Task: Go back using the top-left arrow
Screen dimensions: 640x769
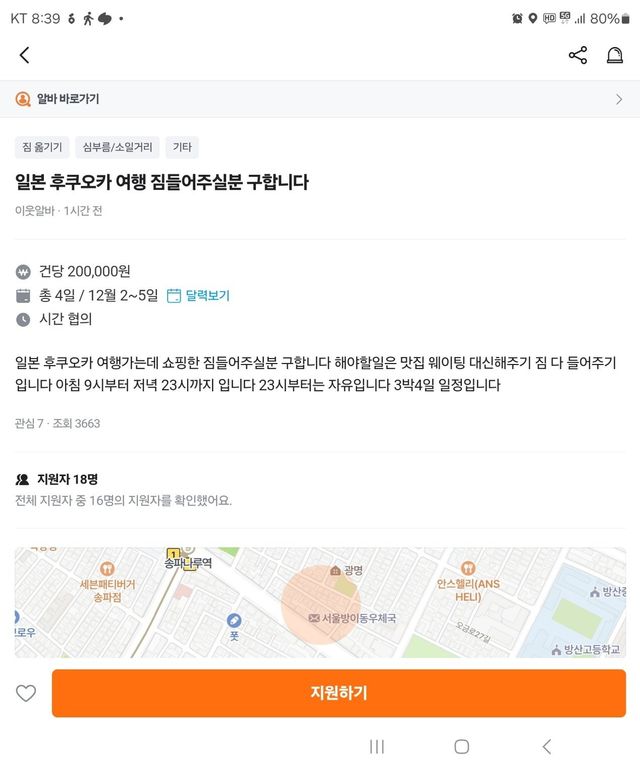Action: tap(25, 56)
